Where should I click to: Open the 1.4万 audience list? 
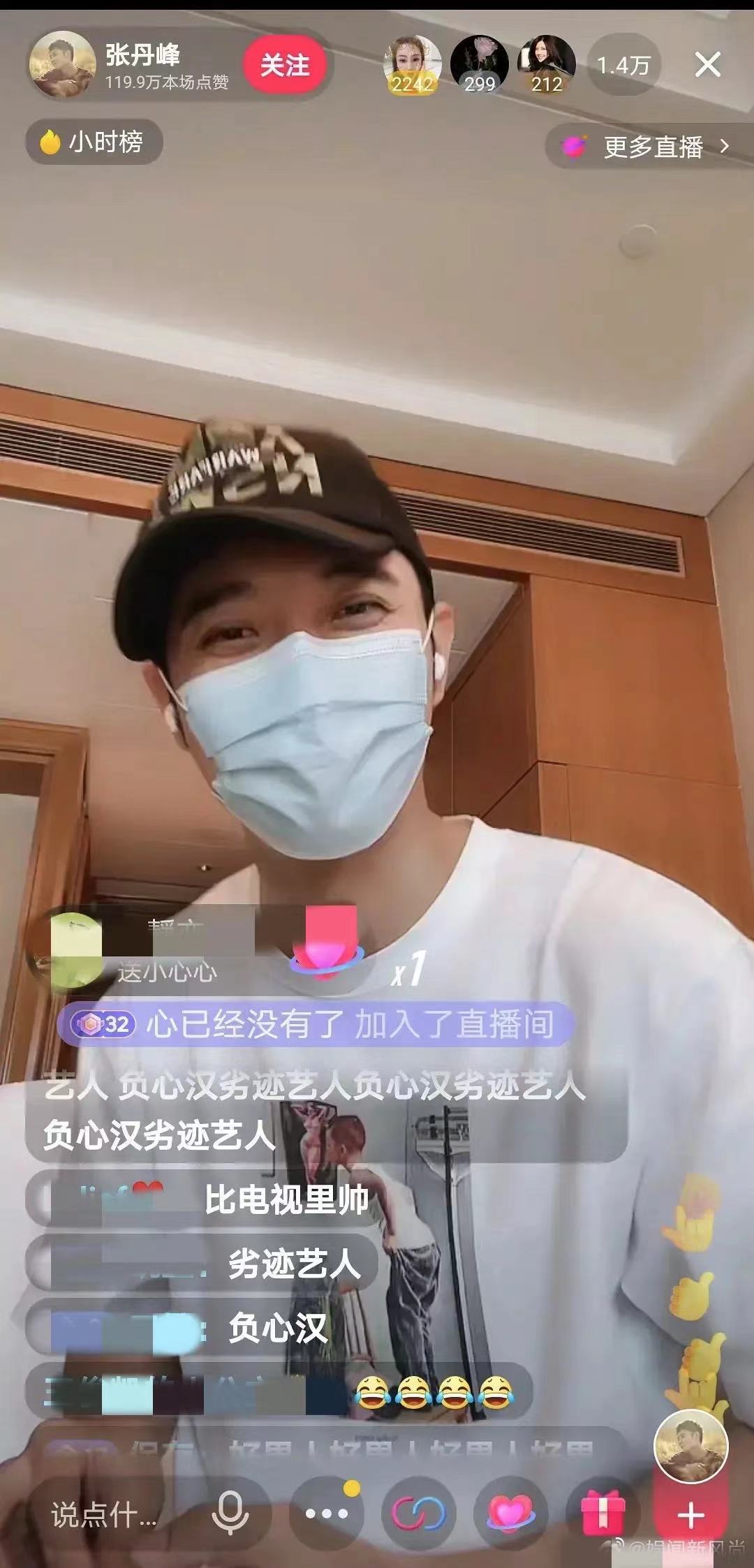(x=623, y=66)
